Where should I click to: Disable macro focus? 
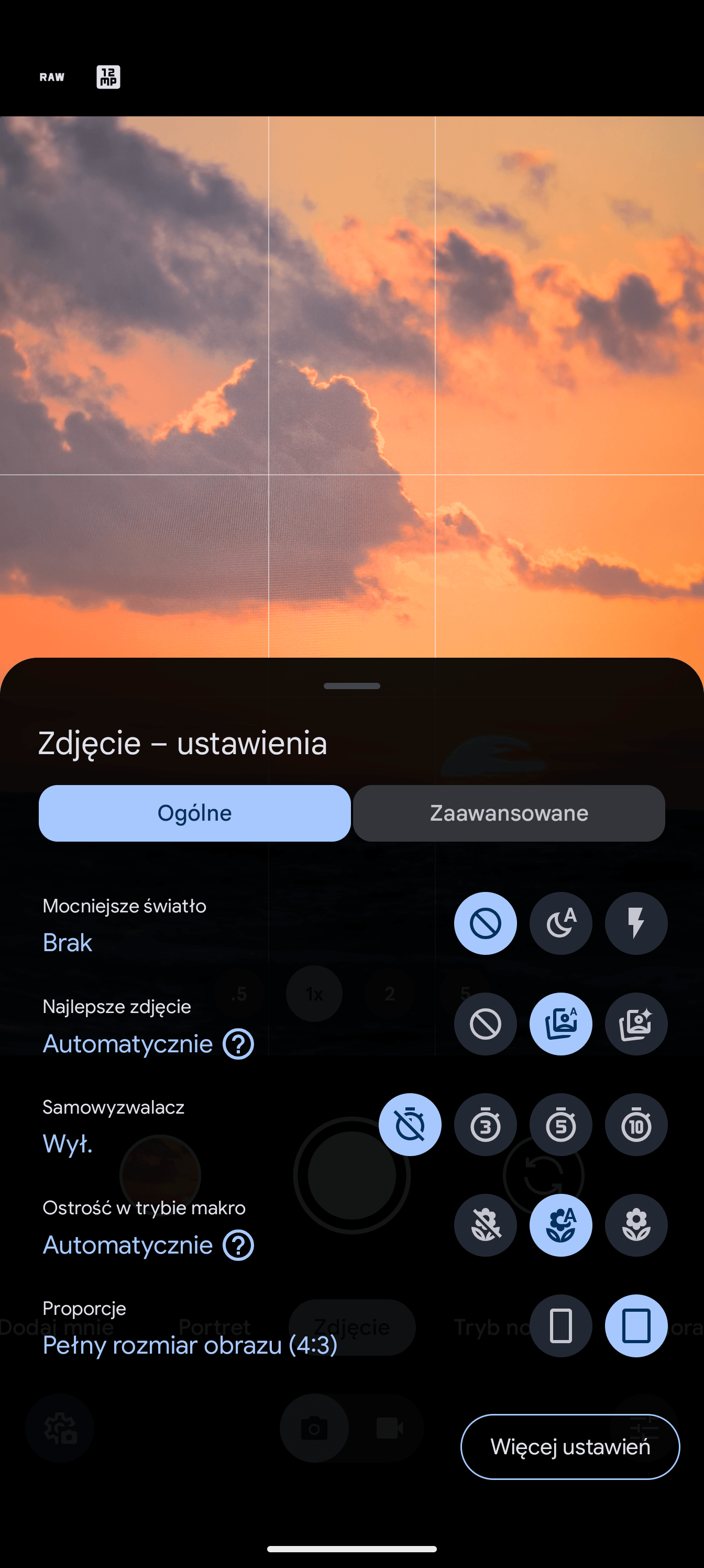[x=485, y=1225]
